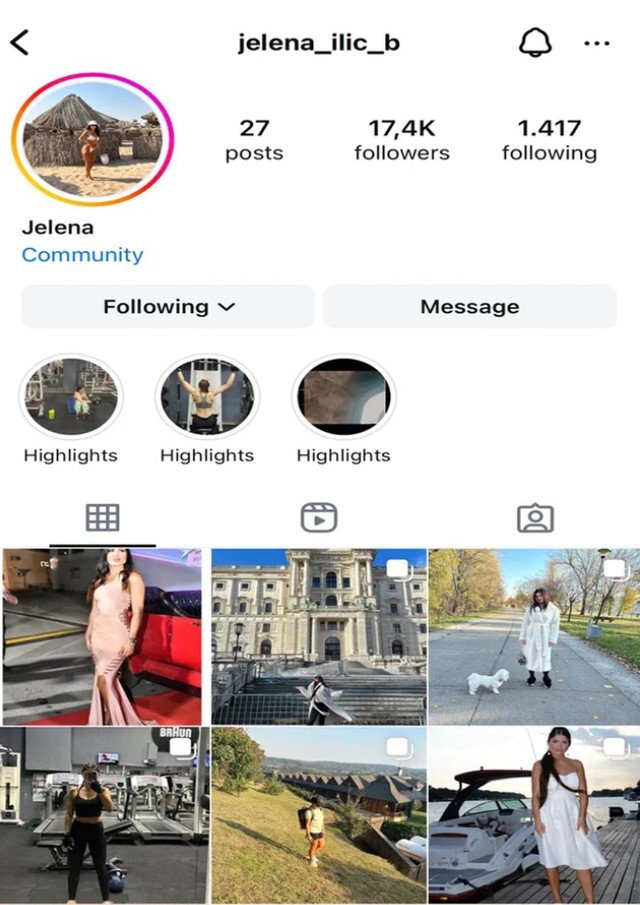Image resolution: width=640 pixels, height=905 pixels.
Task: Open the back workout highlight
Action: (x=207, y=397)
